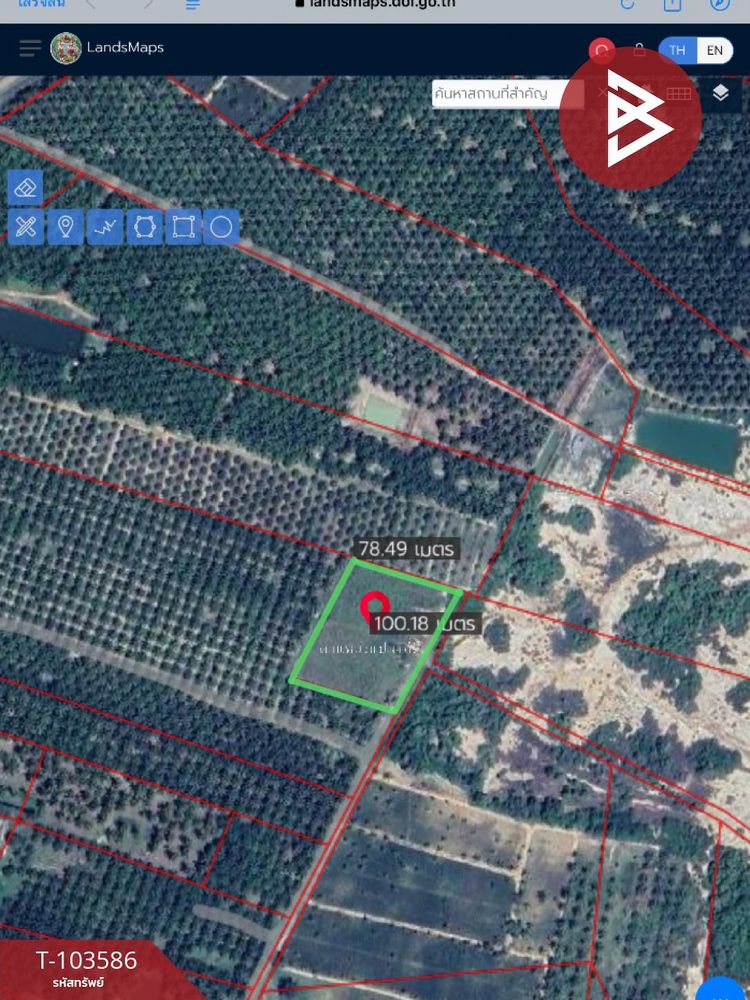Select the eraser tool
The width and height of the screenshot is (750, 1000).
click(26, 187)
